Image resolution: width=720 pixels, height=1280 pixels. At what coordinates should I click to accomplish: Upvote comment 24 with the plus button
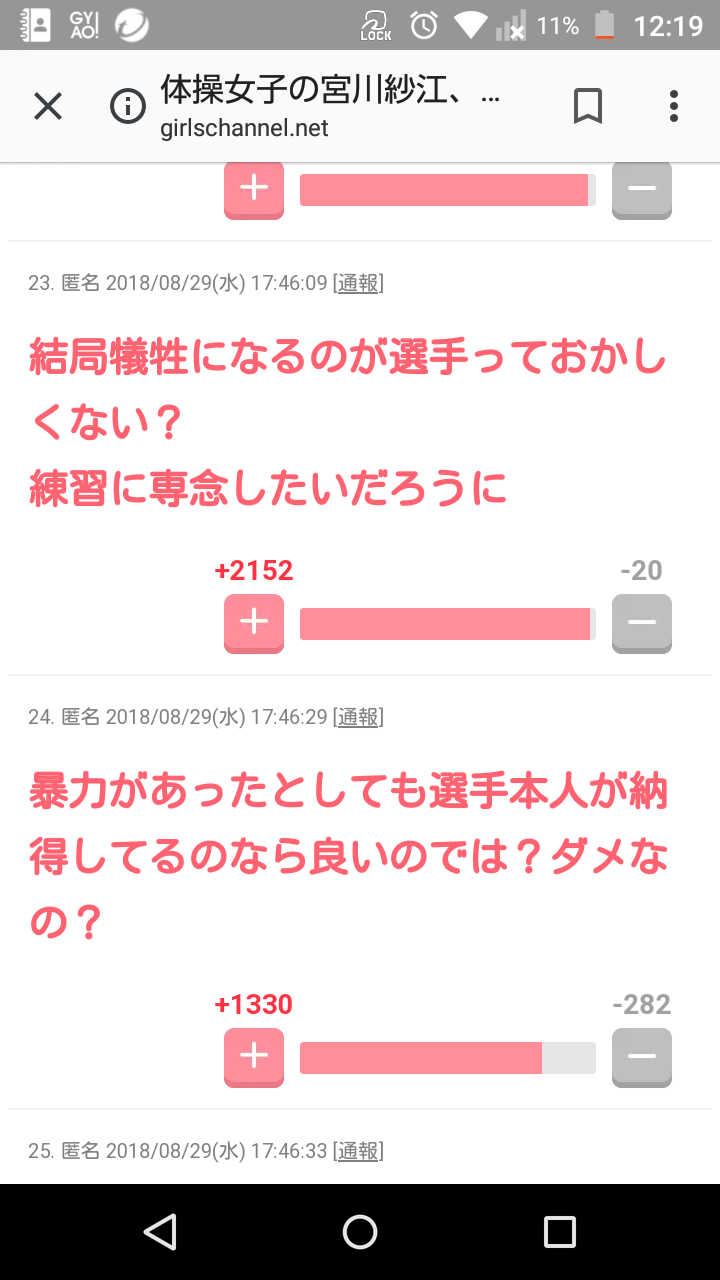(x=254, y=1057)
